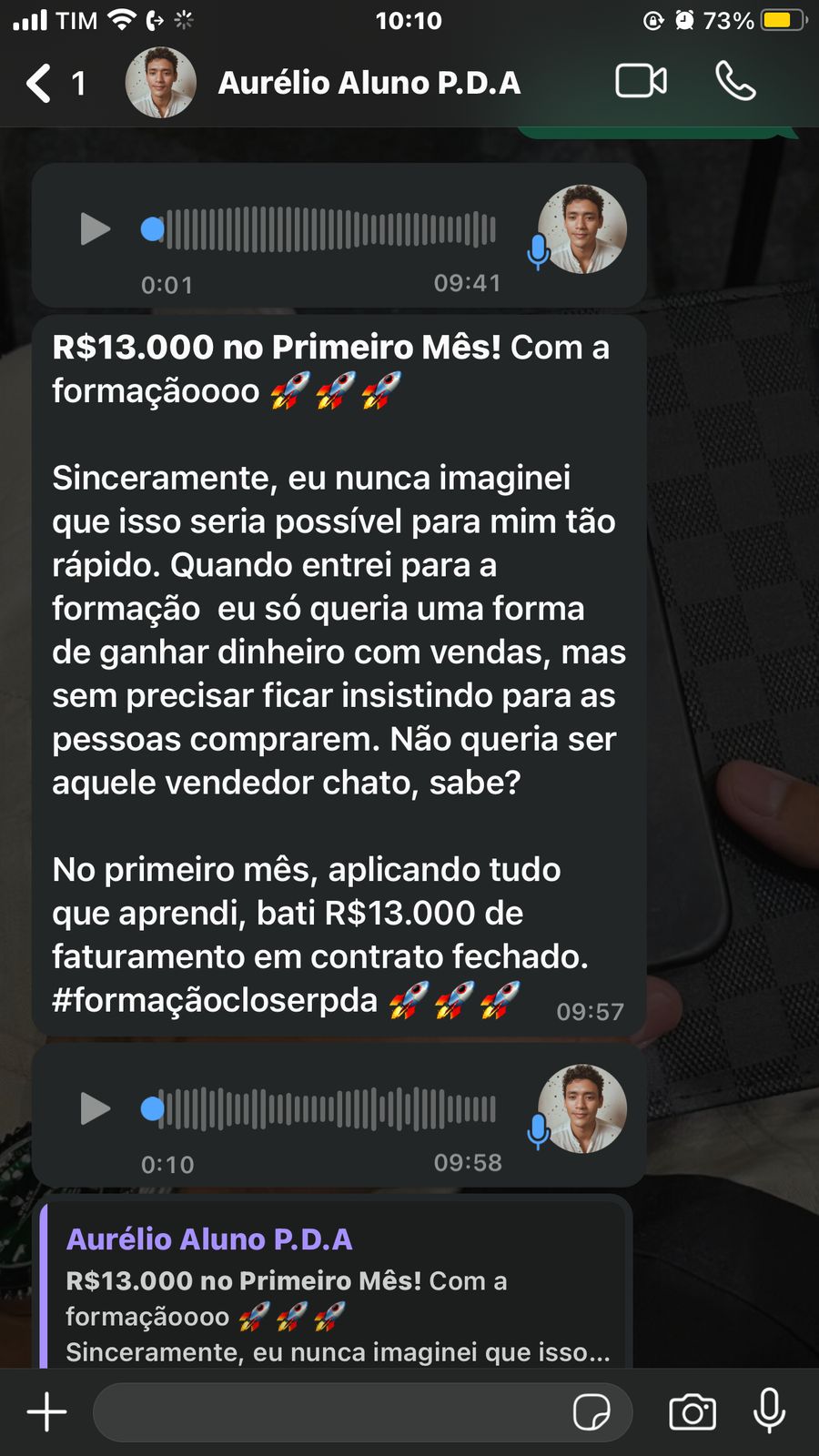The width and height of the screenshot is (819, 1456).
Task: Seek in the 09:41 voice message waveform
Action: [x=328, y=229]
